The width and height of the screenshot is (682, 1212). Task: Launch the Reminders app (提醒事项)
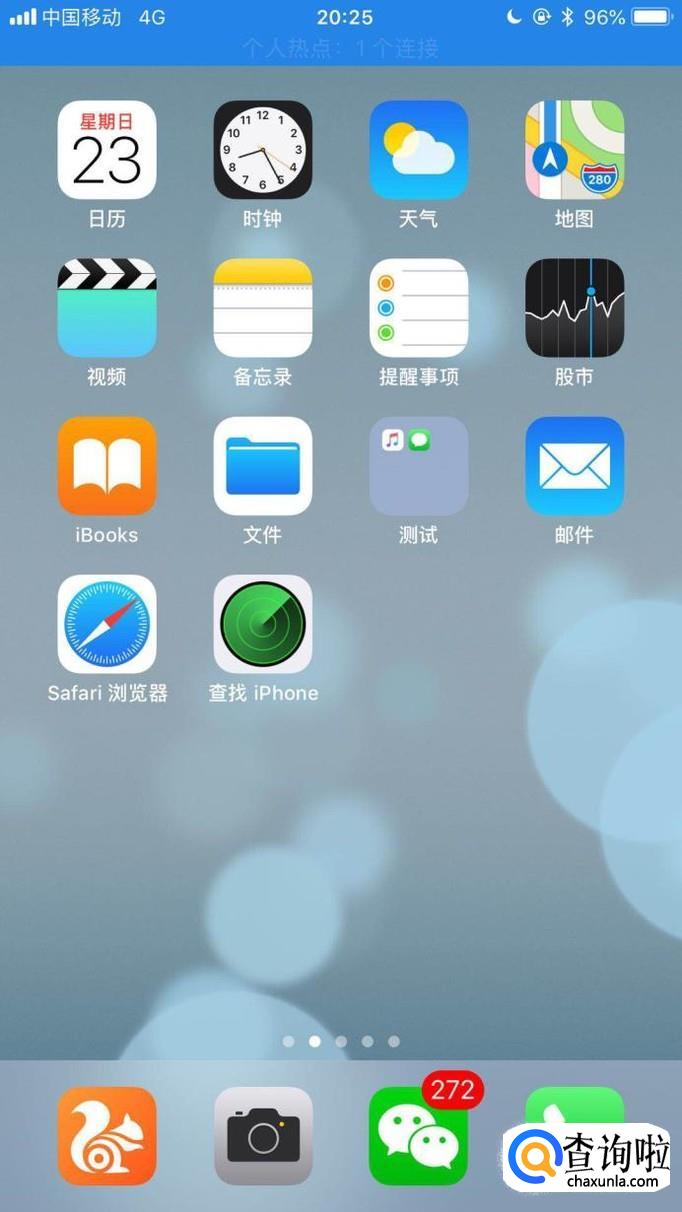(x=419, y=308)
